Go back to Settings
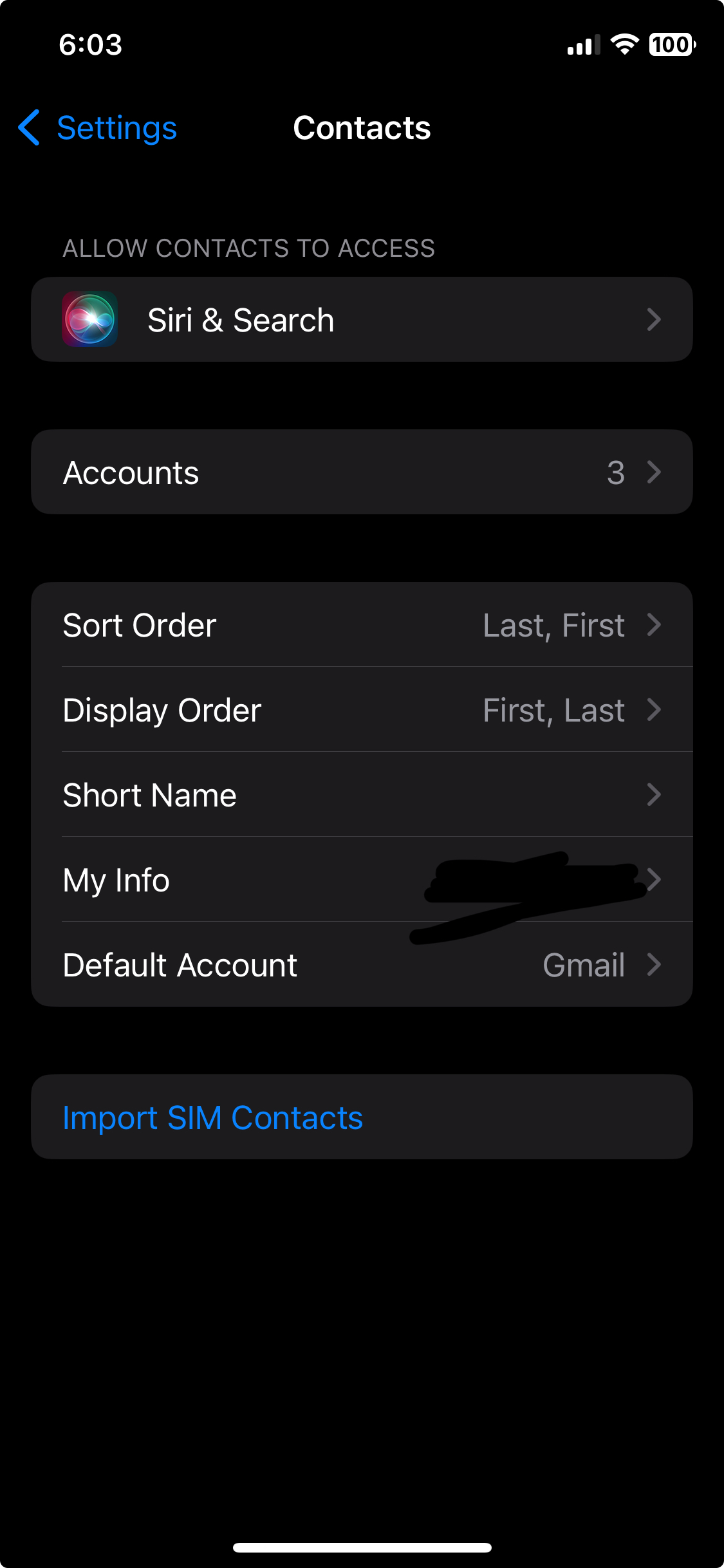 [x=98, y=127]
